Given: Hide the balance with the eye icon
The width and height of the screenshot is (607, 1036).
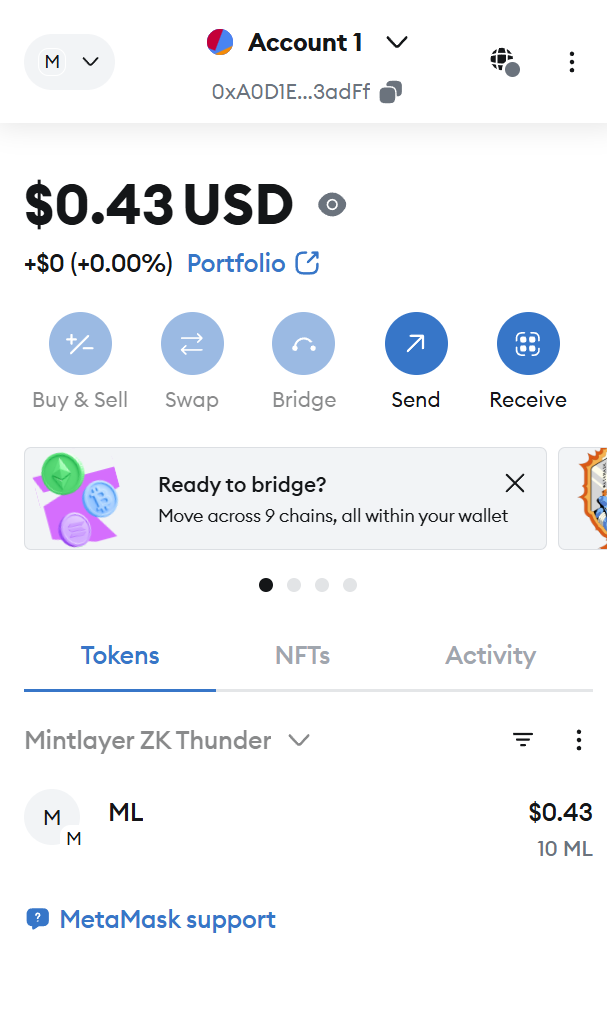Looking at the screenshot, I should click(332, 205).
